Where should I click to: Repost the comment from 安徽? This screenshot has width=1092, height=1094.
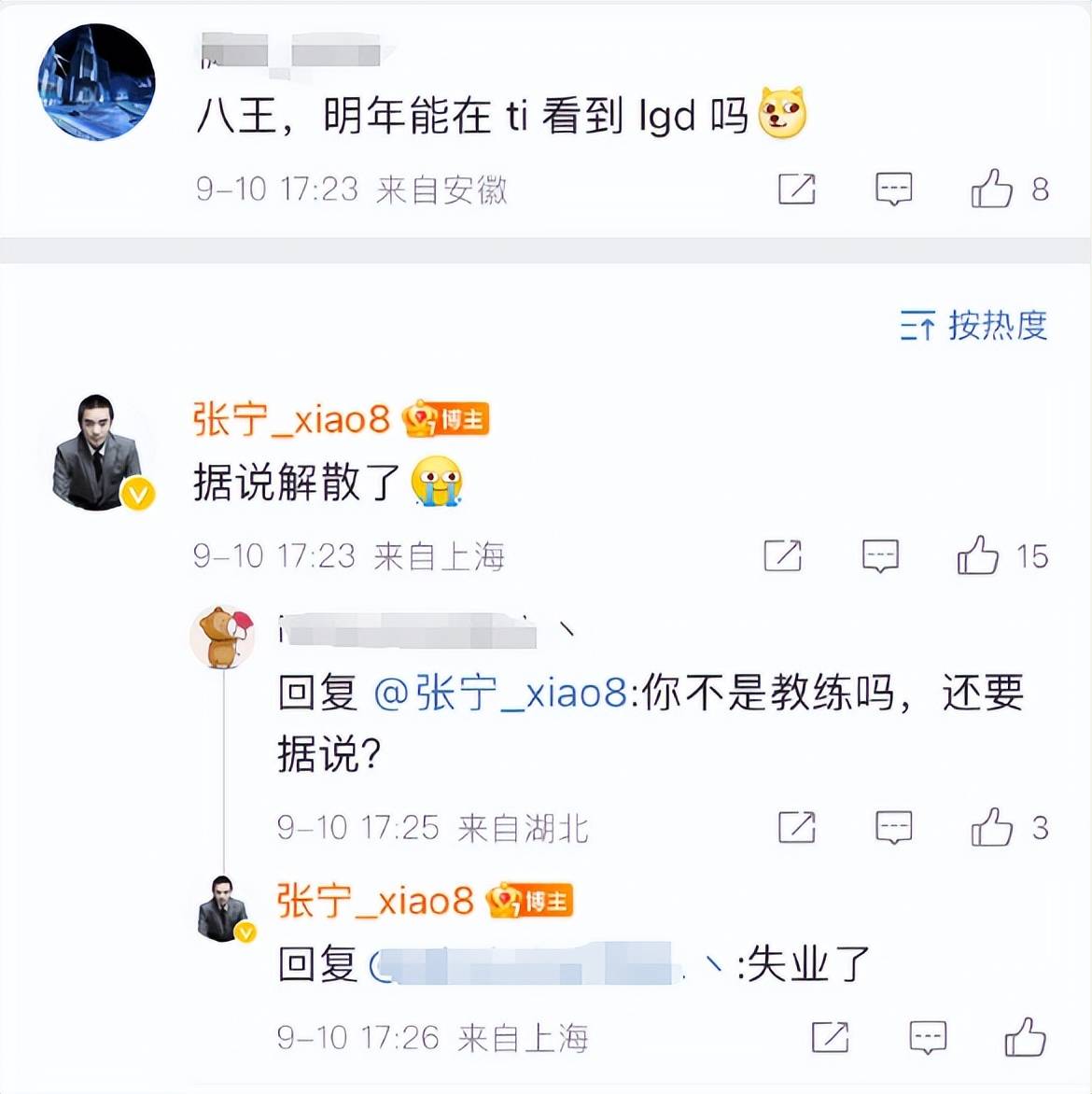(x=796, y=189)
